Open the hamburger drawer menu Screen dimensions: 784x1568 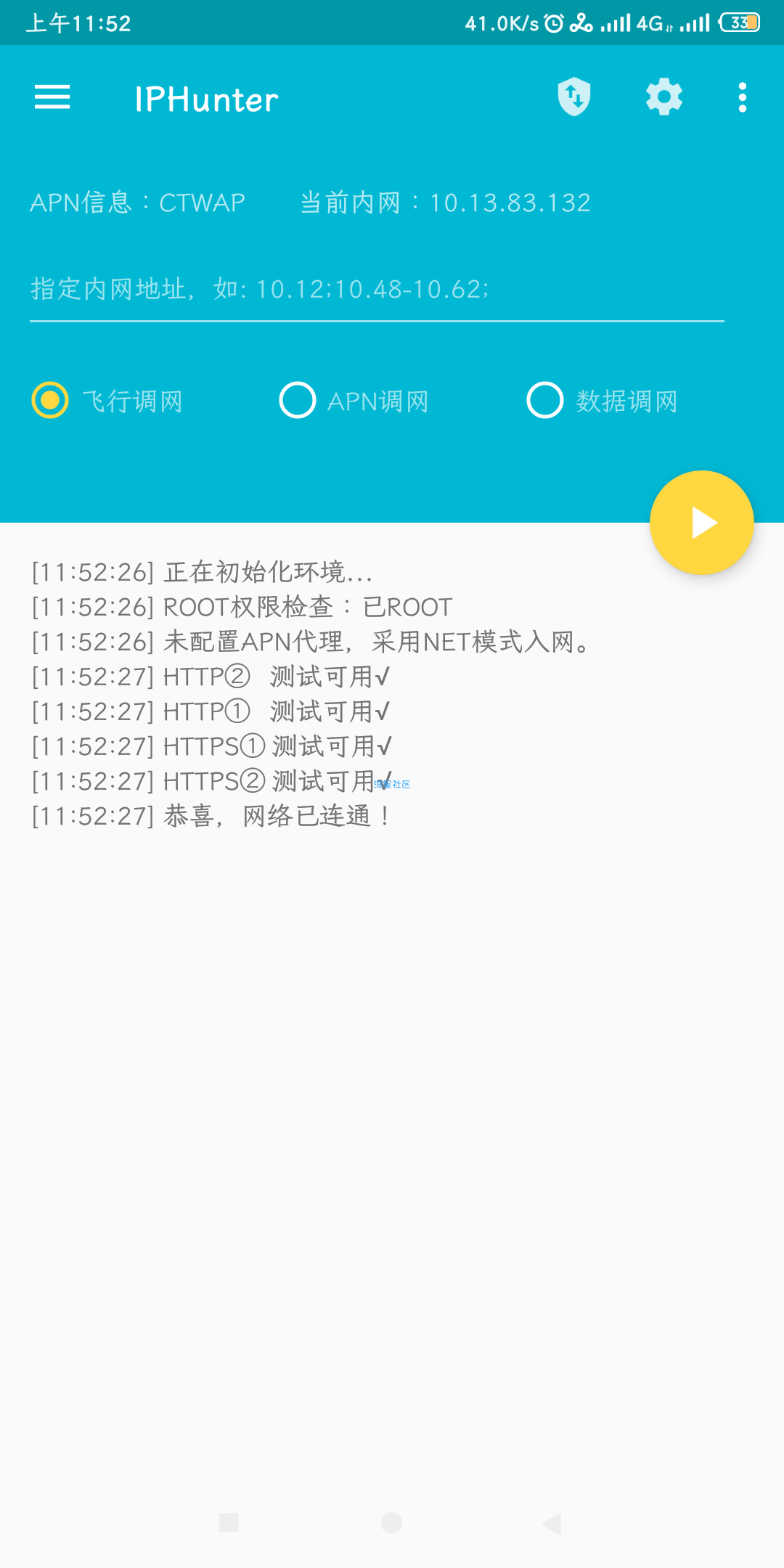point(52,97)
